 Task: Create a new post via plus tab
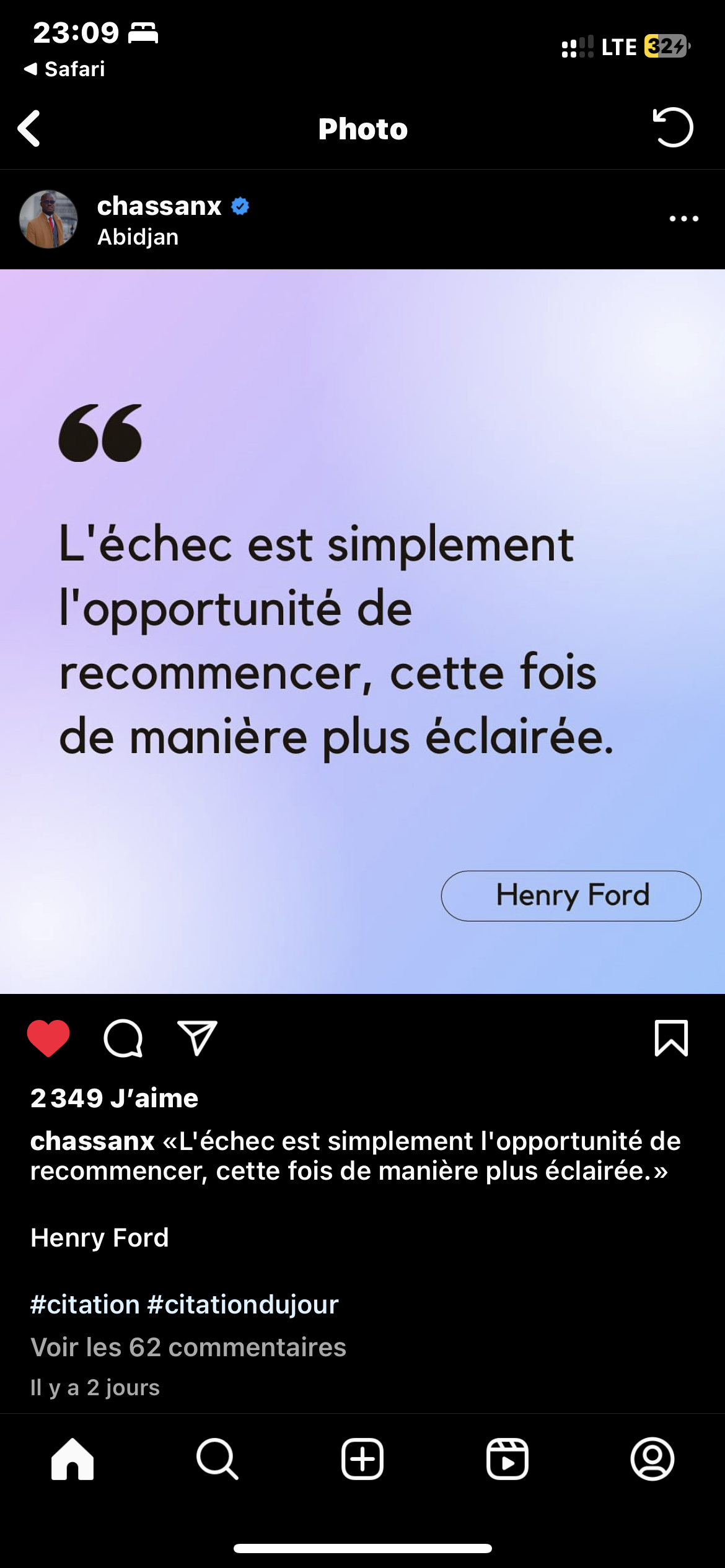[x=362, y=1459]
